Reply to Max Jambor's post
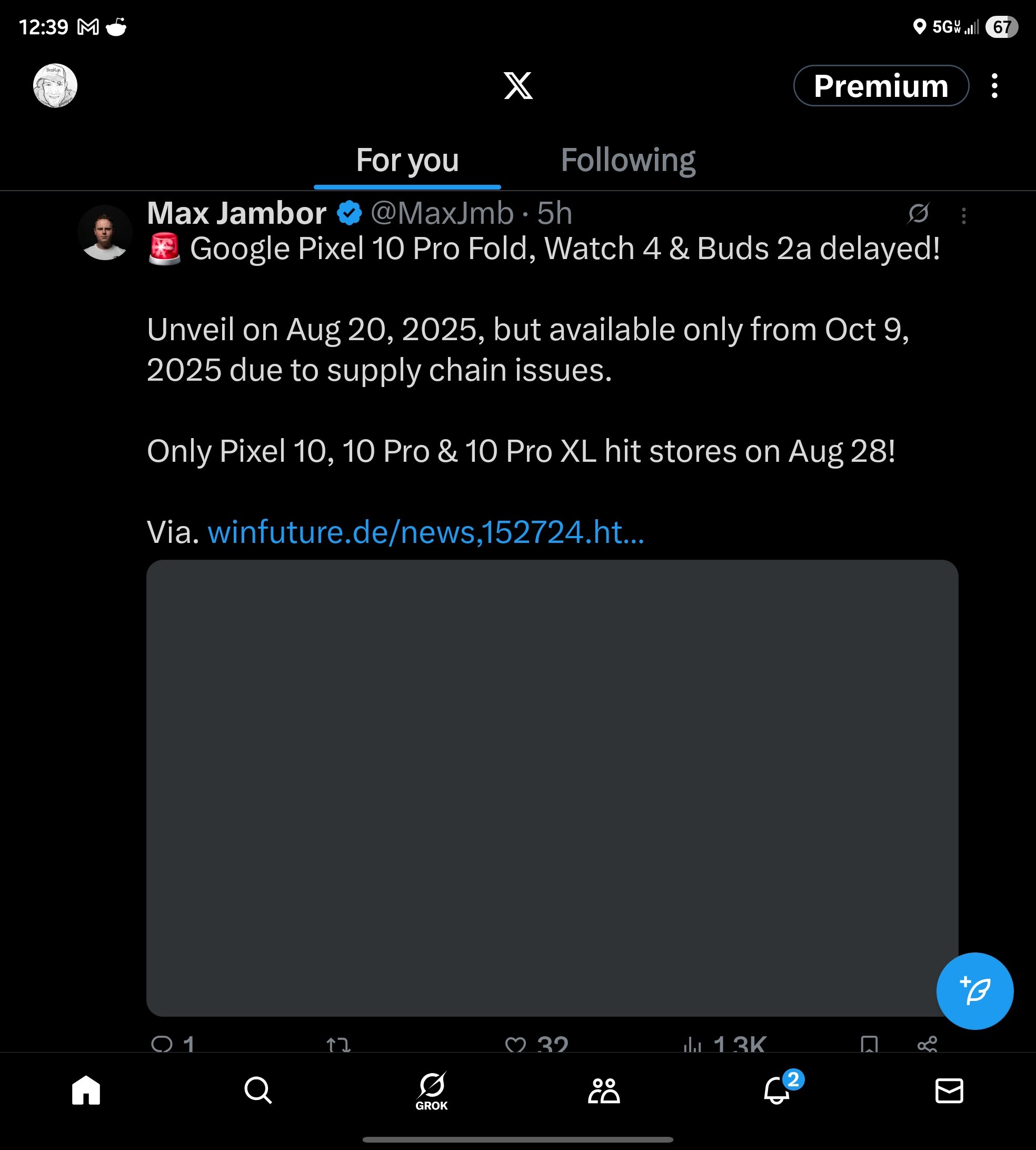Viewport: 1036px width, 1150px height. click(x=163, y=1044)
